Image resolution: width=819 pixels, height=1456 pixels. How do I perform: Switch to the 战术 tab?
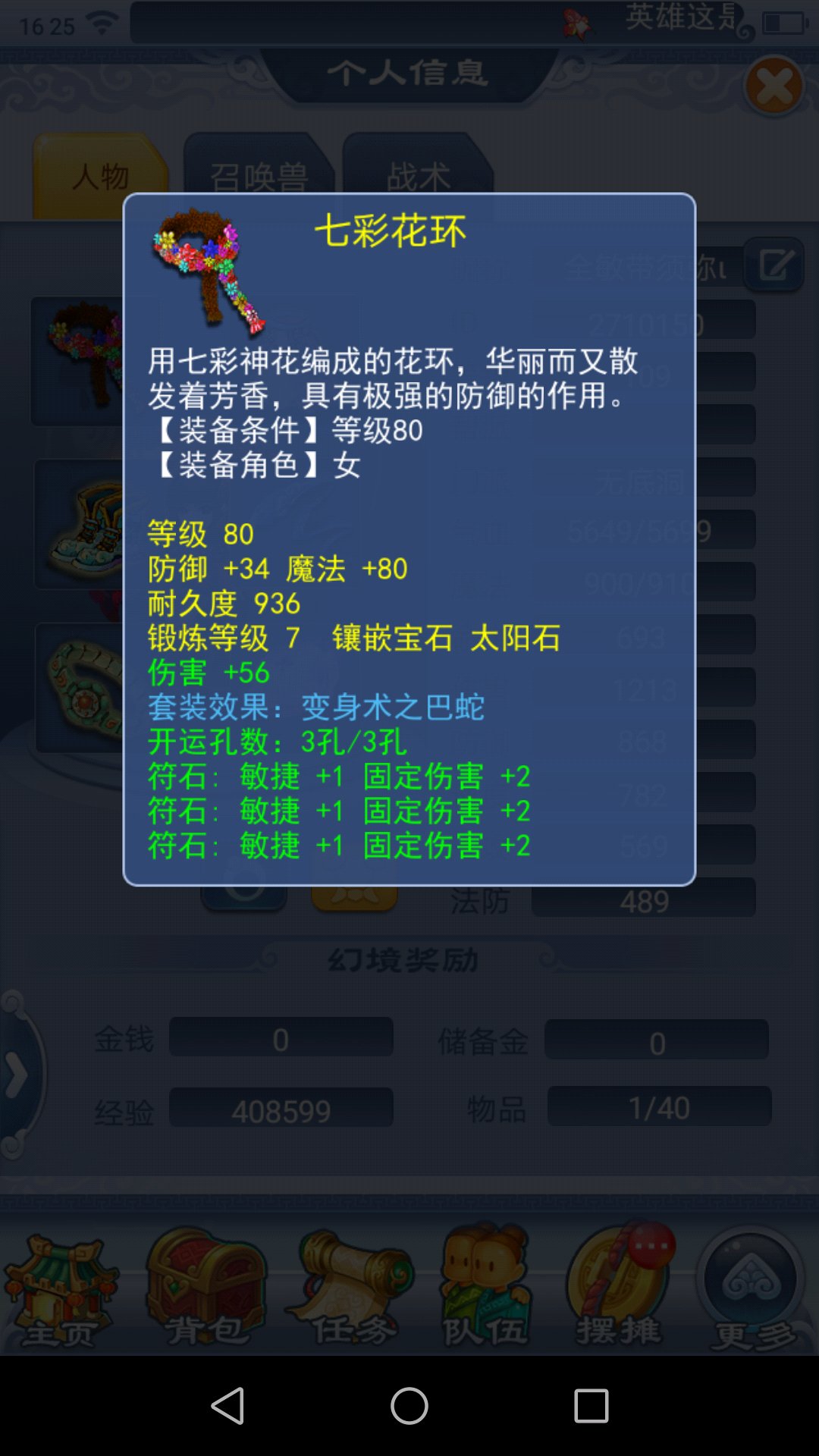point(418,176)
